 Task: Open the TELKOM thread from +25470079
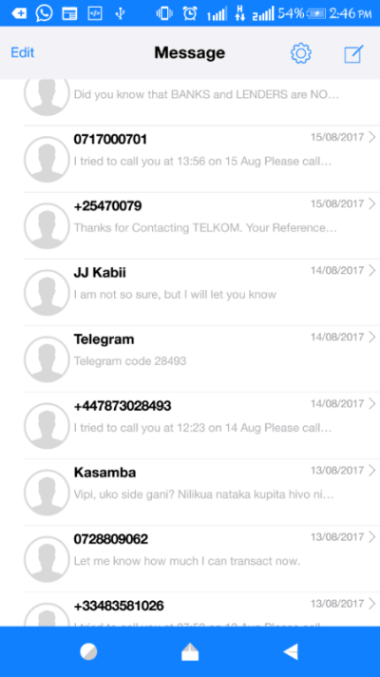pos(201,226)
